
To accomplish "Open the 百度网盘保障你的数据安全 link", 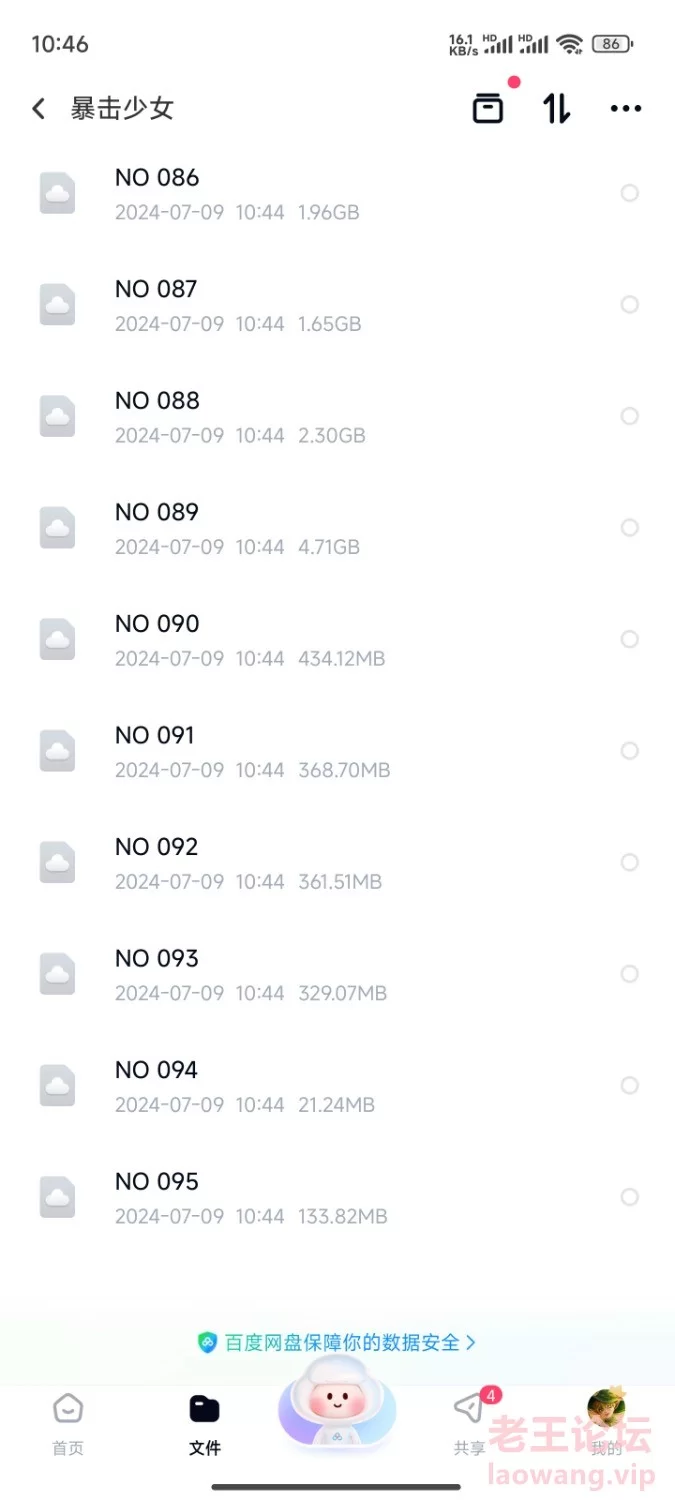I will click(337, 1342).
